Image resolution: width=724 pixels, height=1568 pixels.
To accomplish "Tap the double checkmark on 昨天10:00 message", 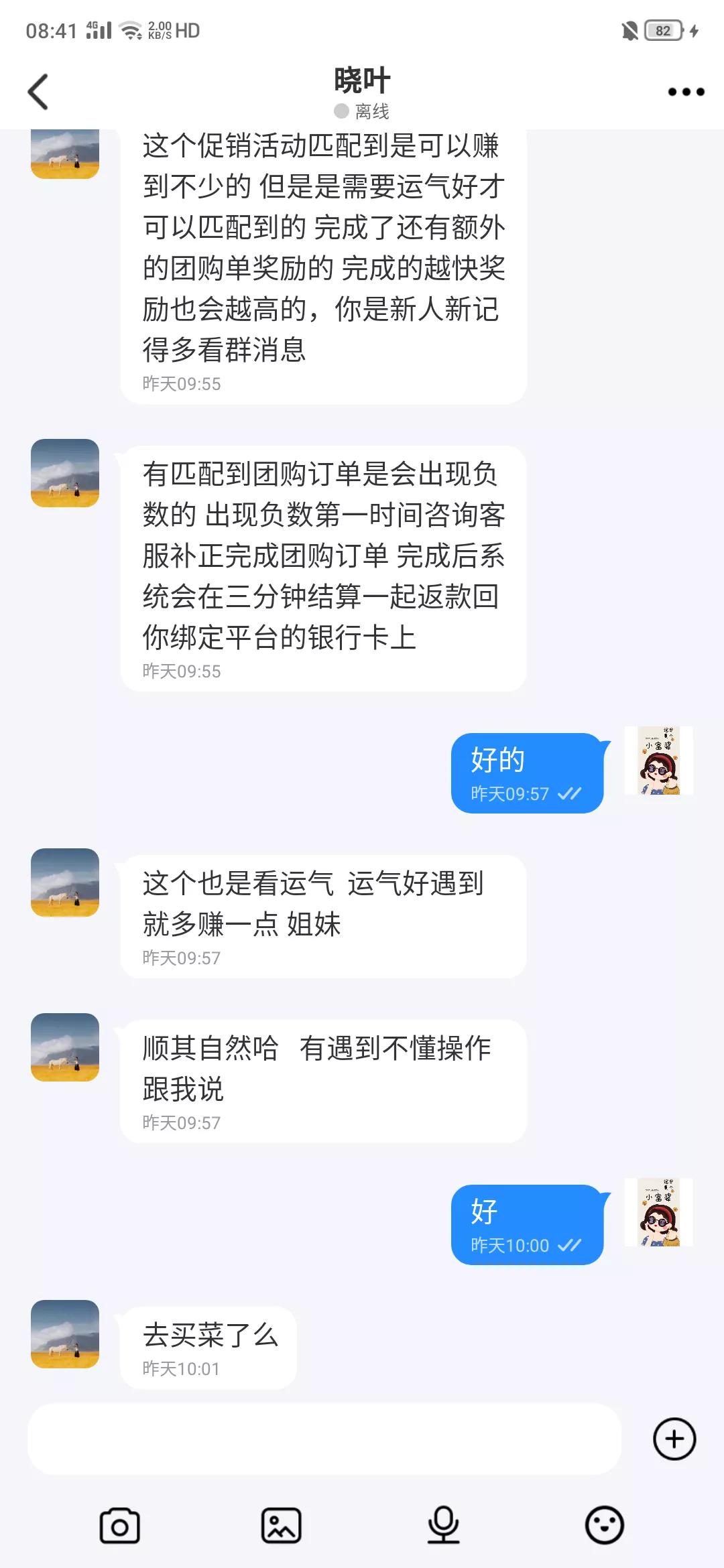I will tap(570, 1245).
